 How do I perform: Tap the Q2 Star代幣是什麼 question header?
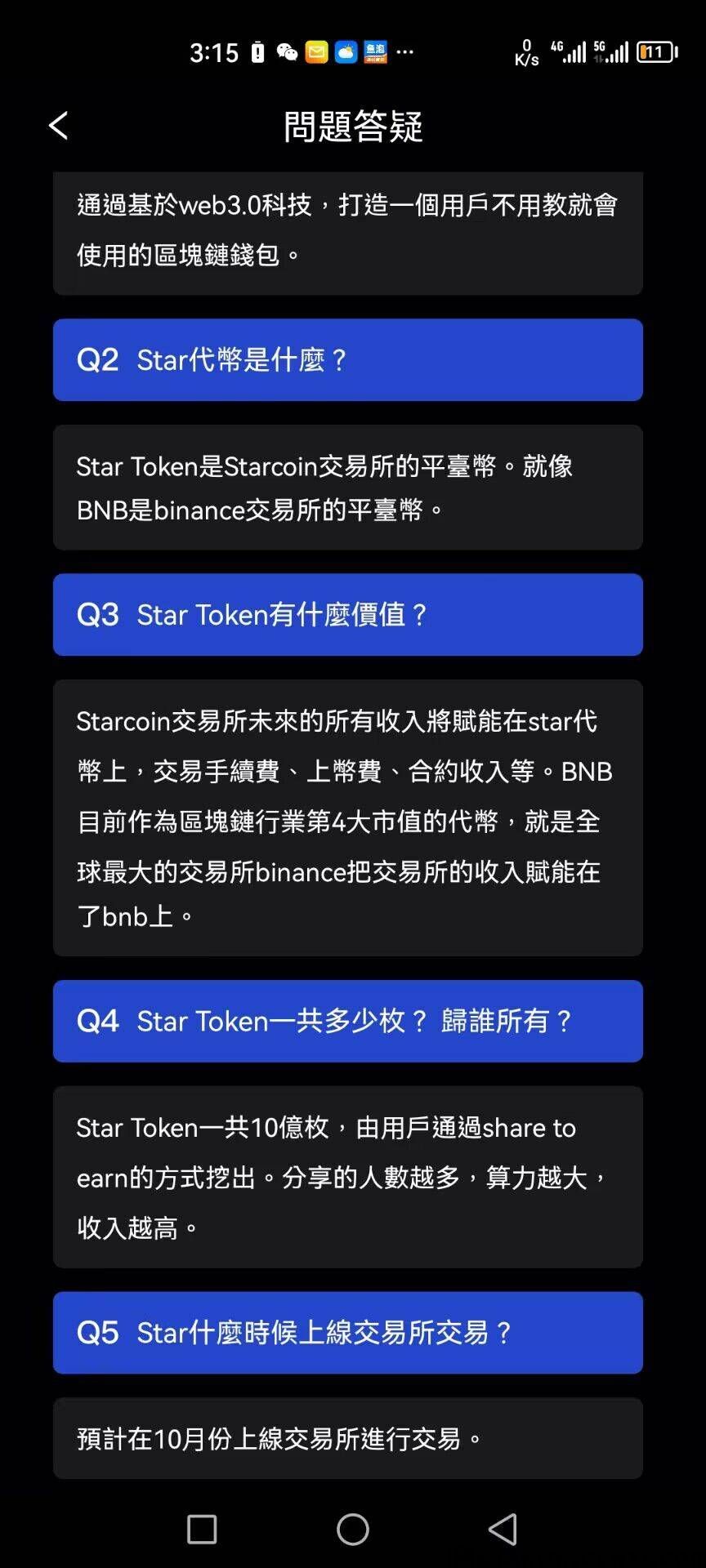point(347,359)
